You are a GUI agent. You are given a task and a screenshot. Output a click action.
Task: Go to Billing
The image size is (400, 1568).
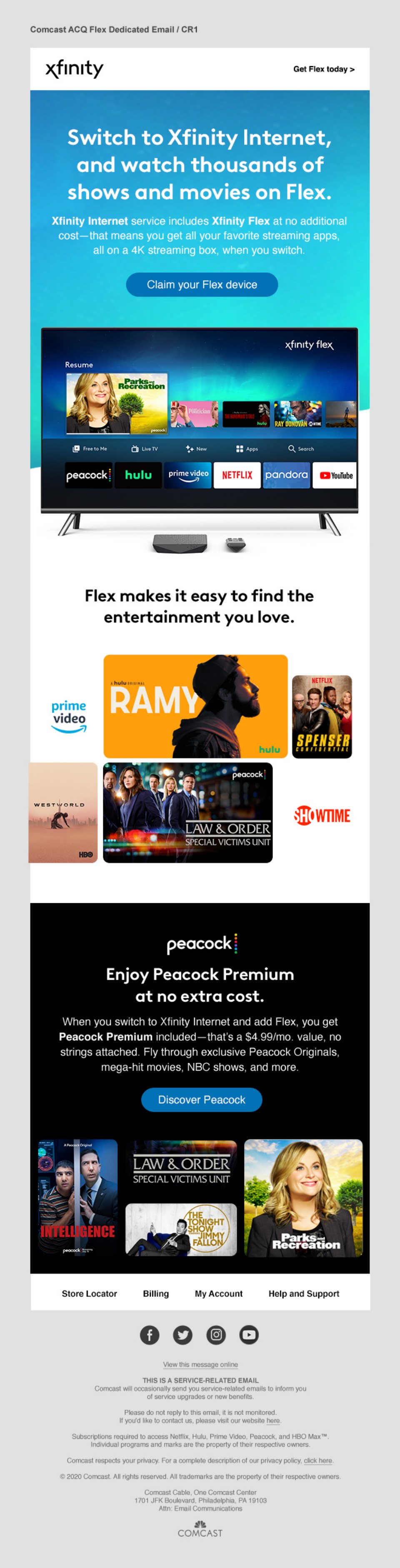tap(156, 1294)
